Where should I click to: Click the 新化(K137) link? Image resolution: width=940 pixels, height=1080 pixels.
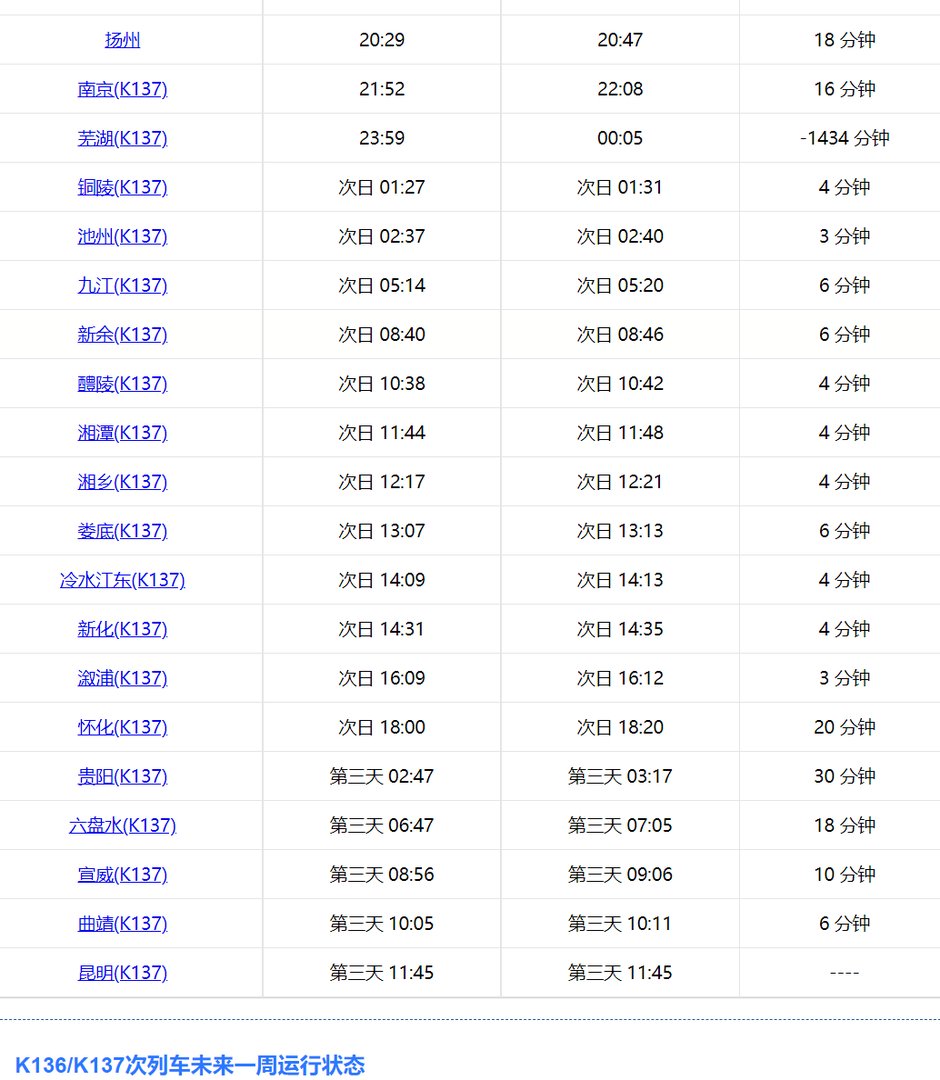122,628
